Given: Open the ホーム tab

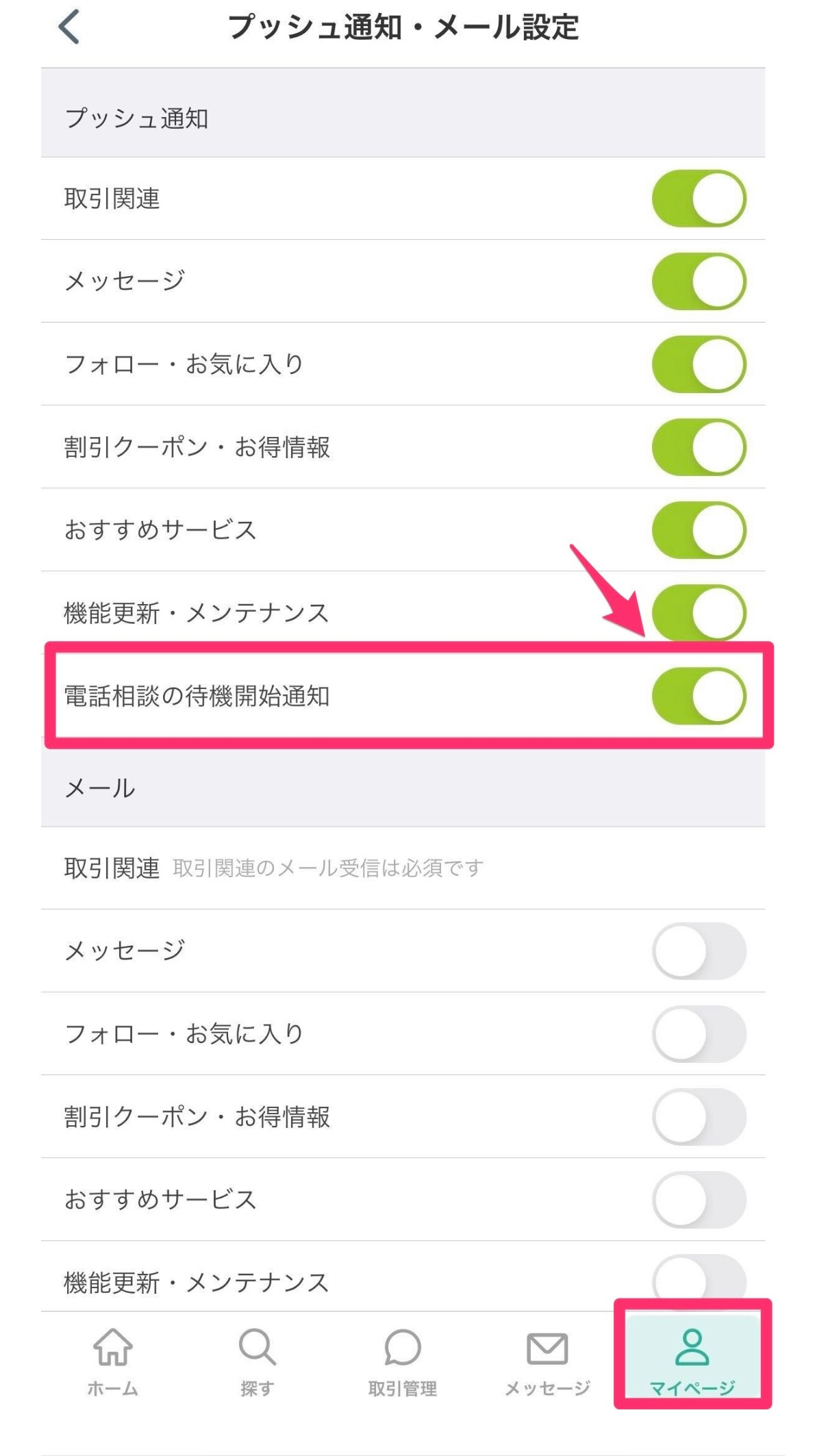Looking at the screenshot, I should click(113, 1362).
